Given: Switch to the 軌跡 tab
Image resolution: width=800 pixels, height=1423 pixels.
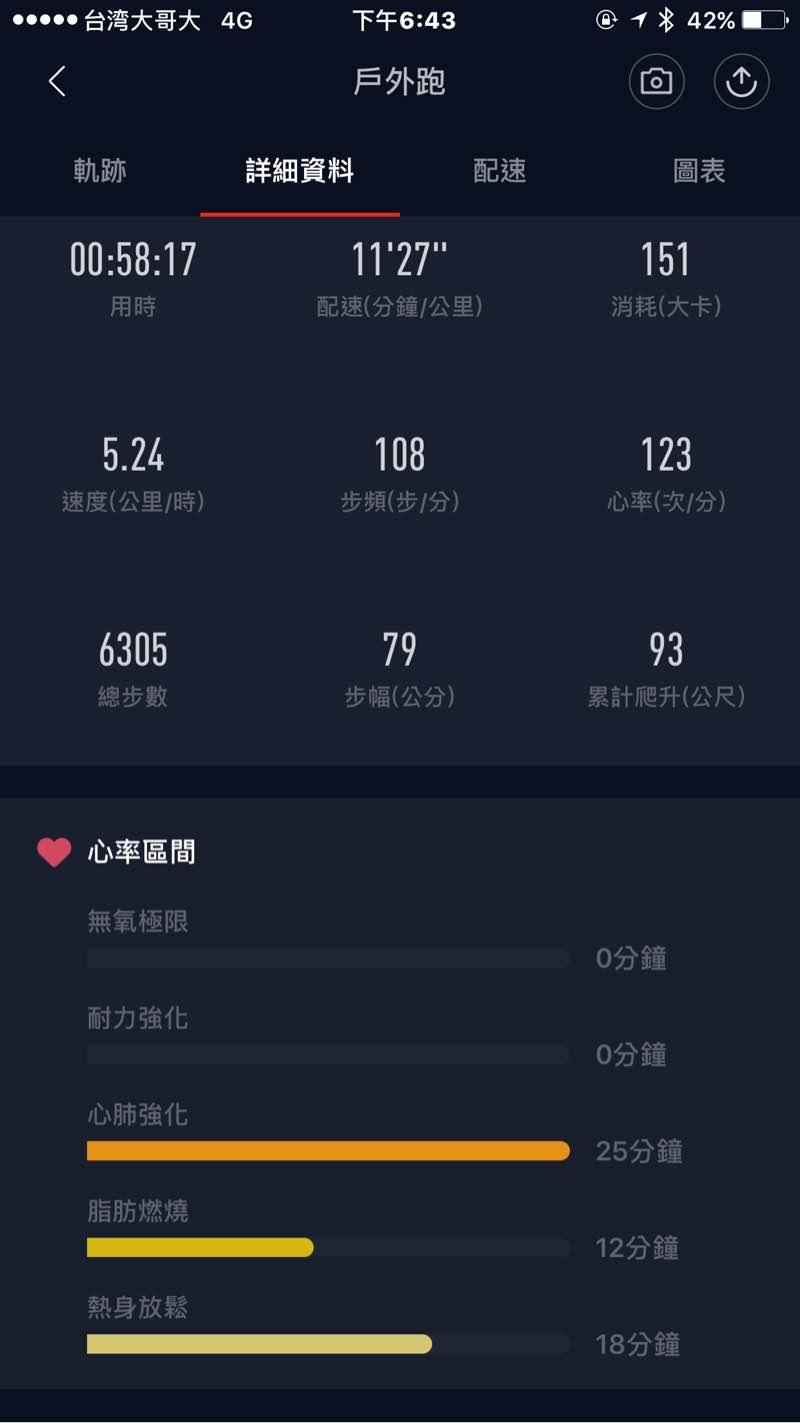Looking at the screenshot, I should click(100, 171).
